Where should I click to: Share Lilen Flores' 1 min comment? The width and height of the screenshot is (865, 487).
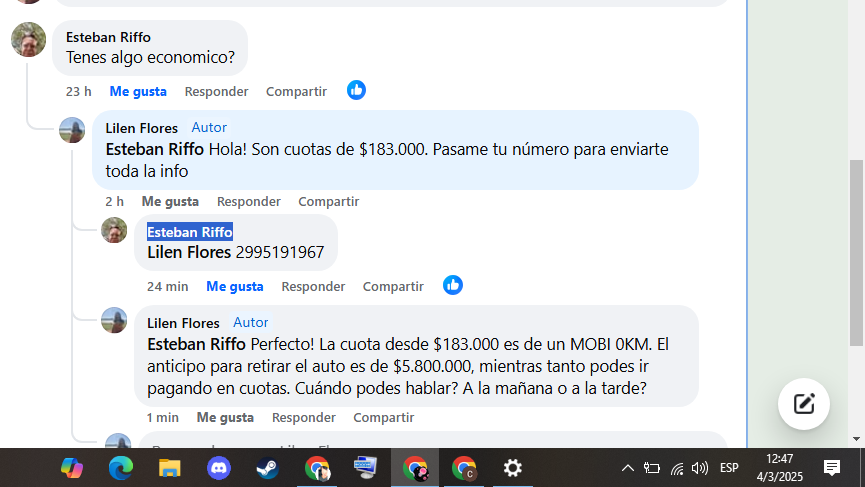click(383, 417)
